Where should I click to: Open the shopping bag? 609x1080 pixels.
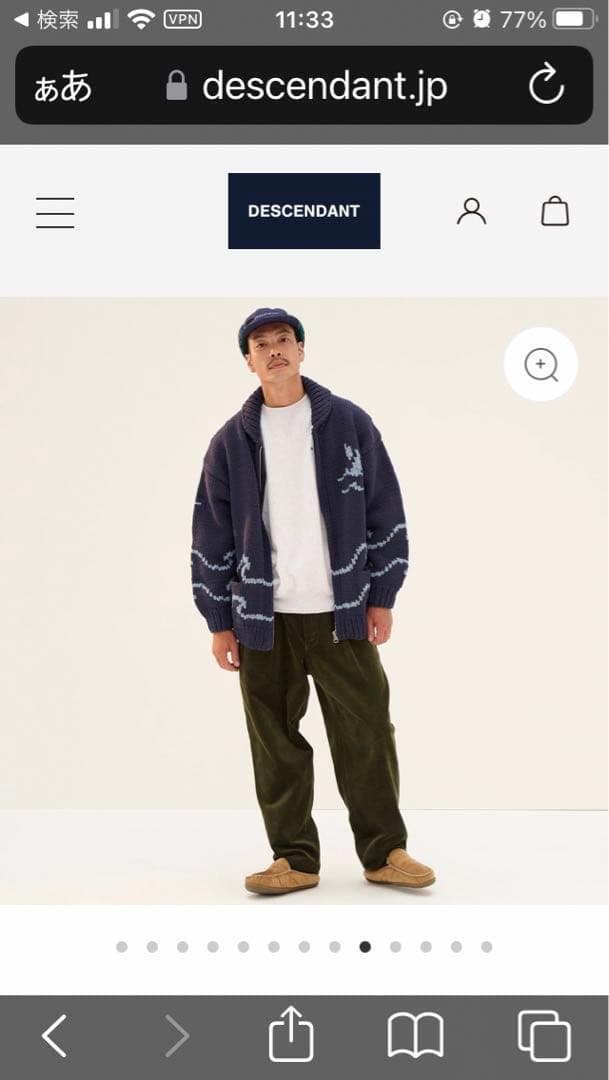[x=555, y=211]
